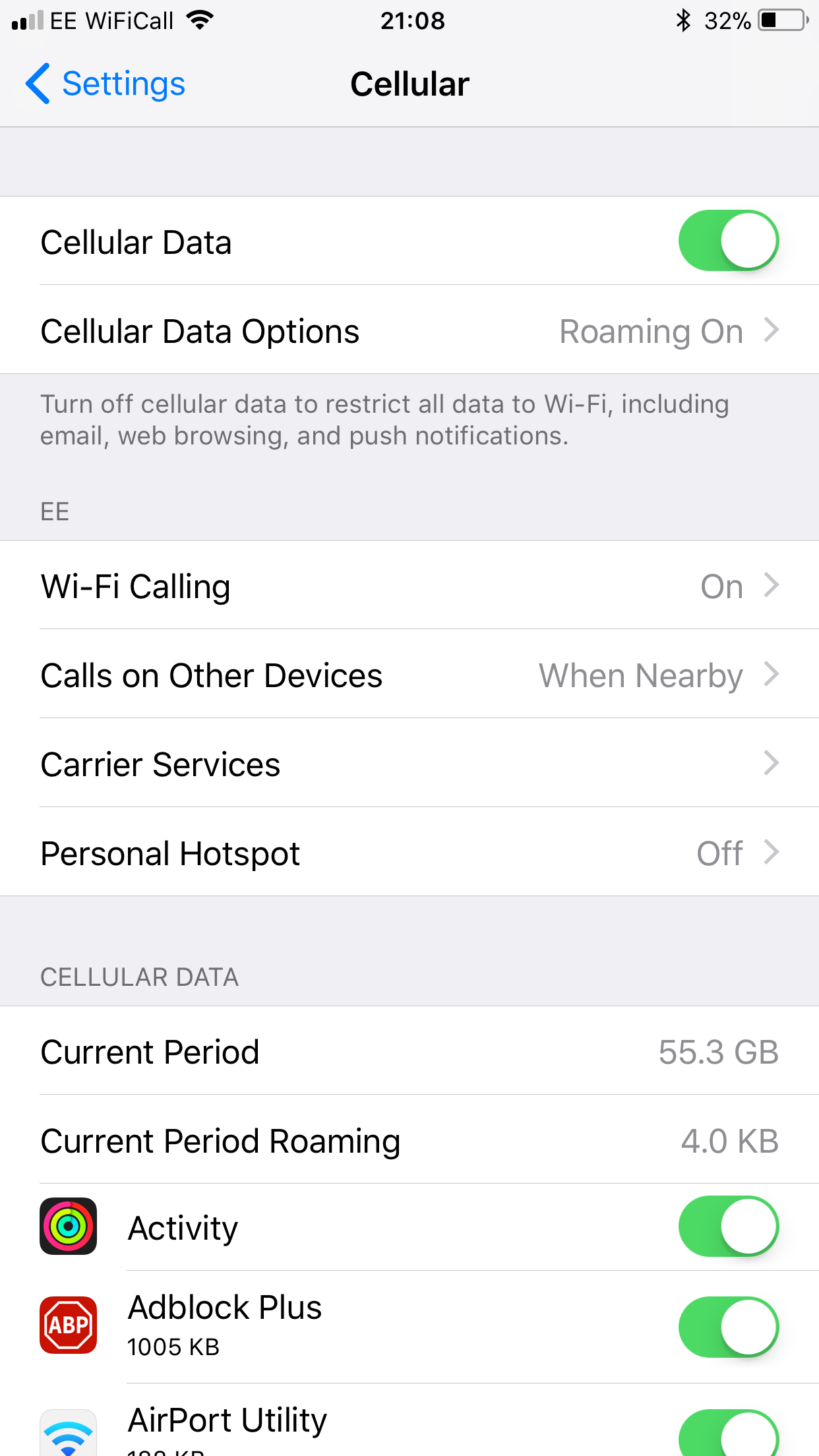
Task: Open Wi-Fi Calling settings
Action: [x=409, y=586]
